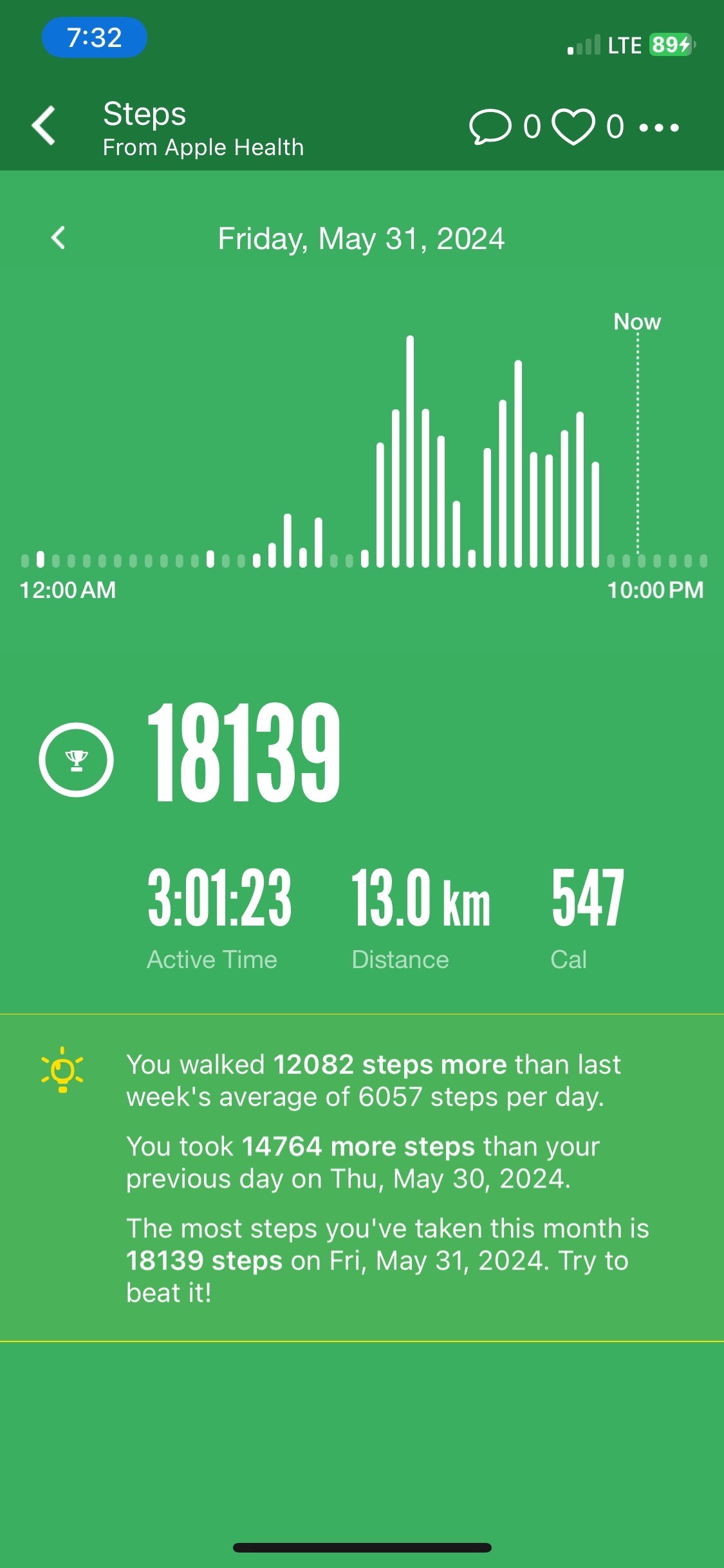Open the comments bubble icon
Image resolution: width=724 pixels, height=1568 pixels.
490,126
